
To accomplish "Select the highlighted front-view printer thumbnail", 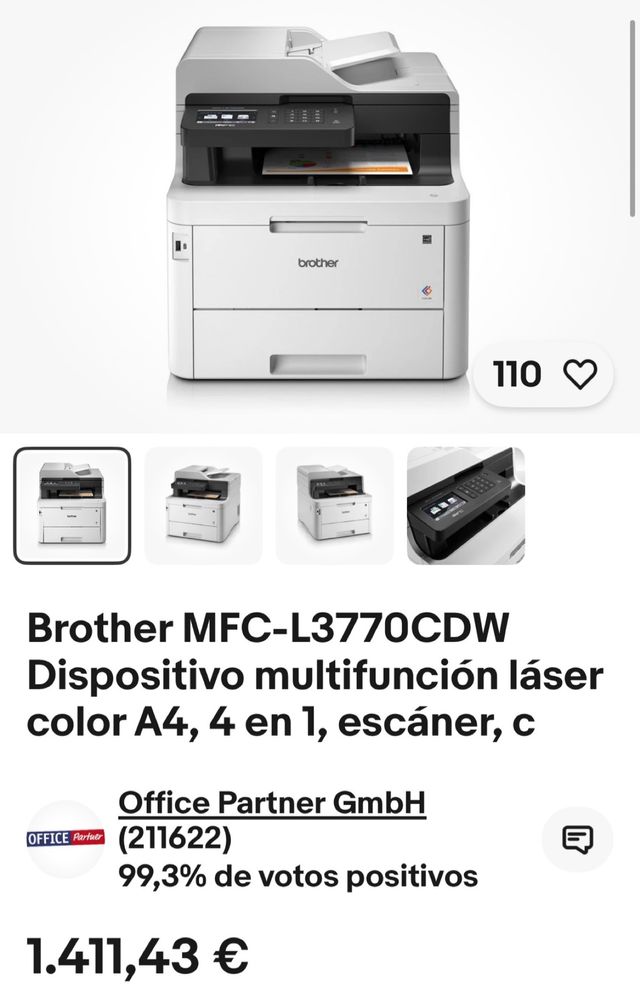I will 72,505.
